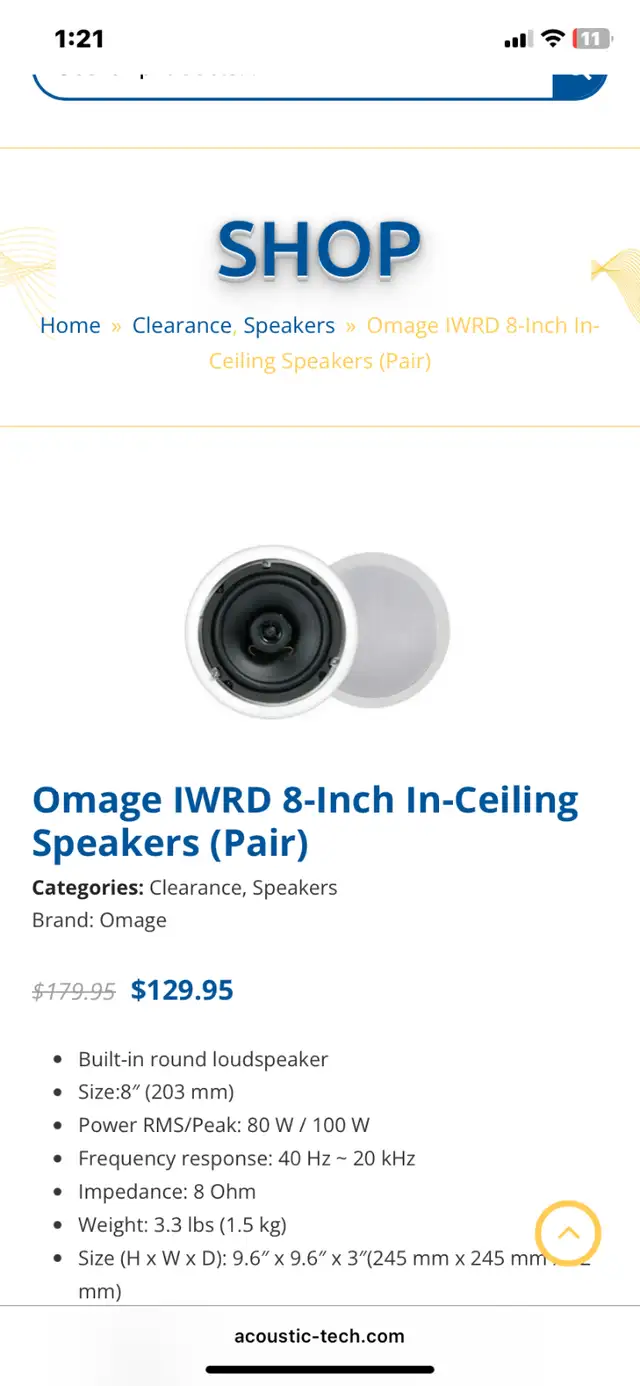The height and width of the screenshot is (1386, 640).
Task: Tap the partially visible search field
Action: pyautogui.click(x=293, y=78)
